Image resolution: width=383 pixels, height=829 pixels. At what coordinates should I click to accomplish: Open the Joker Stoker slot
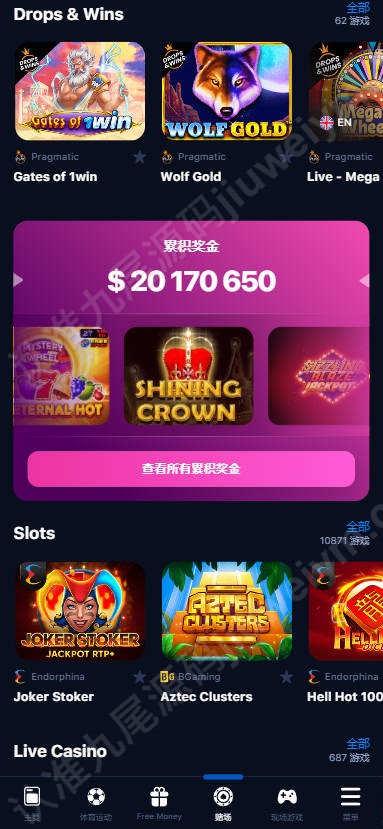tap(80, 611)
